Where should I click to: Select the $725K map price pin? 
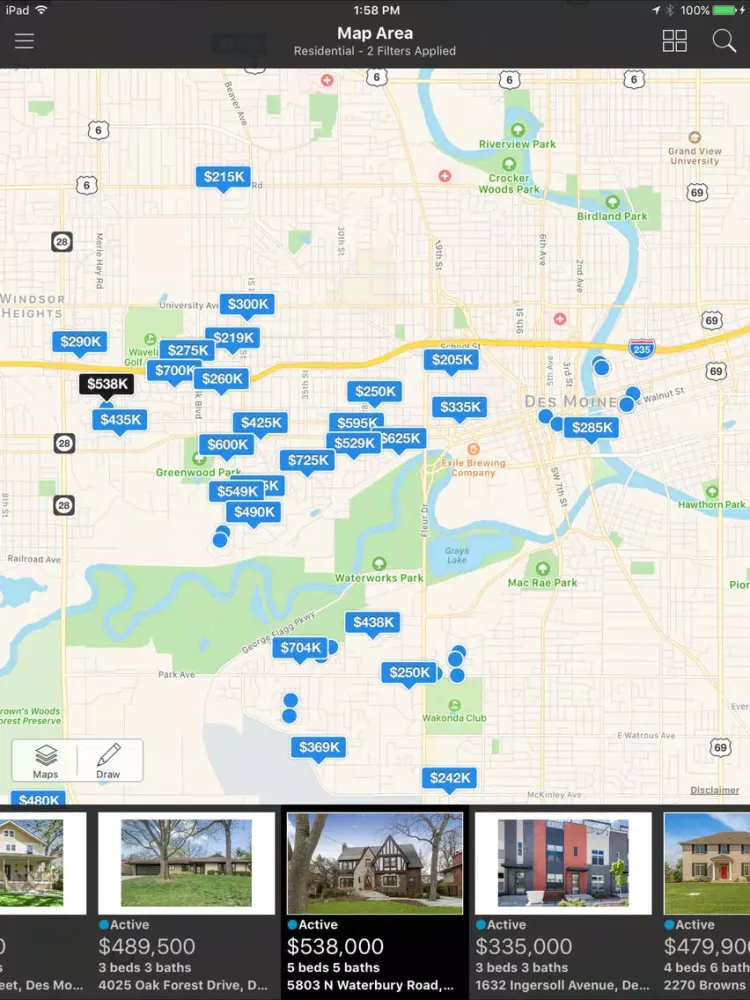[307, 460]
